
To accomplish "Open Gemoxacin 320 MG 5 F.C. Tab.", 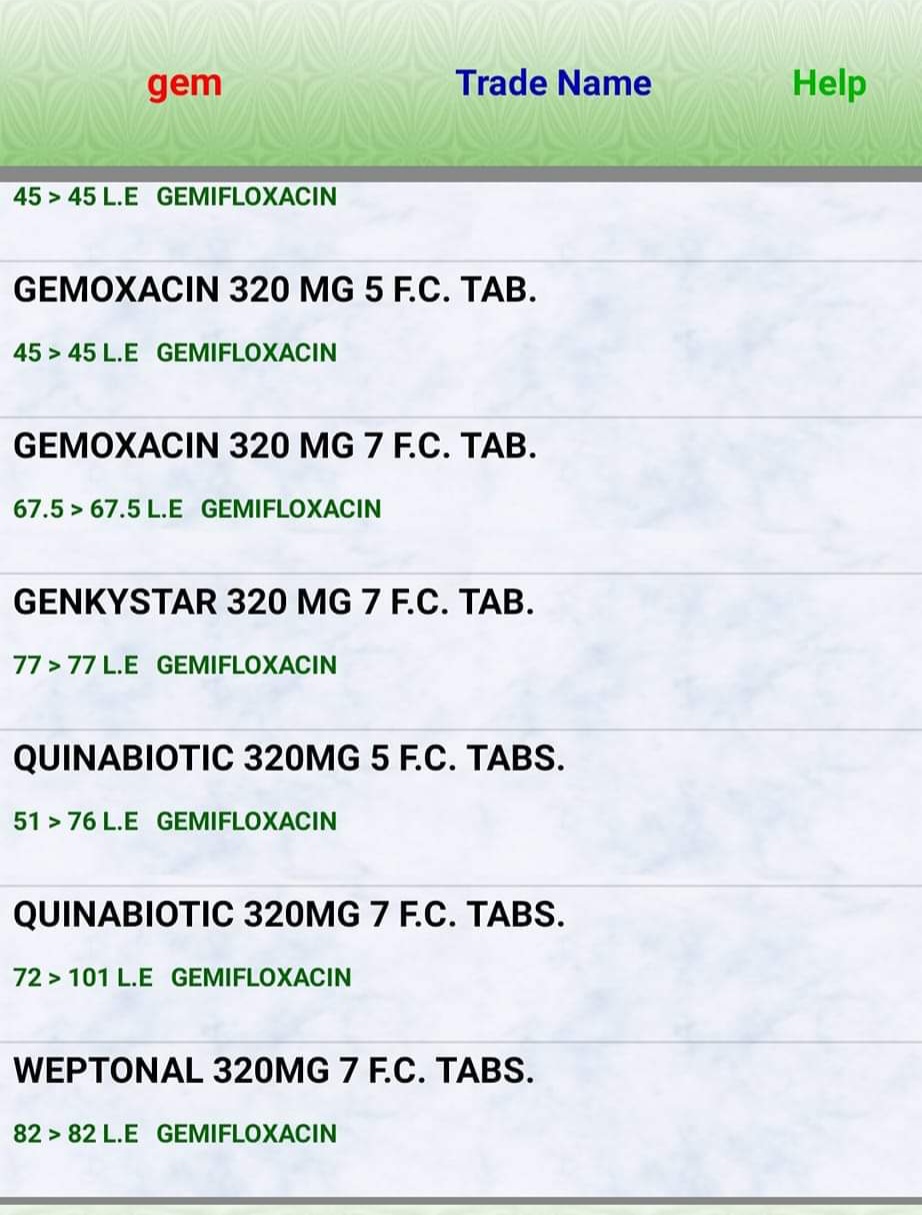I will point(275,290).
